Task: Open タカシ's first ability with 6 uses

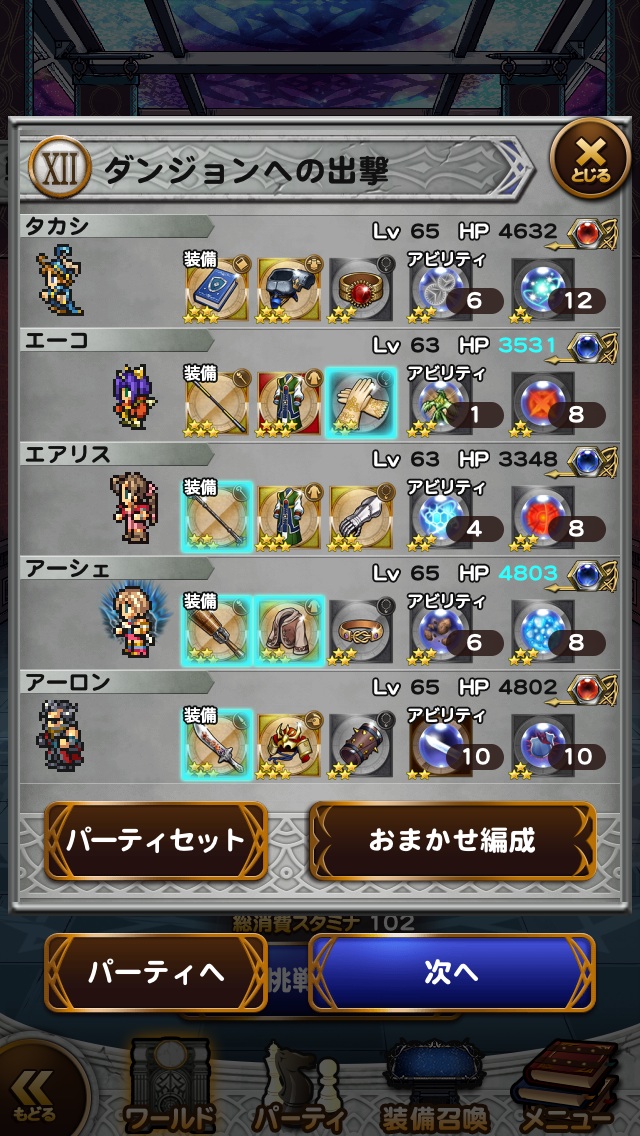Action: [x=440, y=290]
